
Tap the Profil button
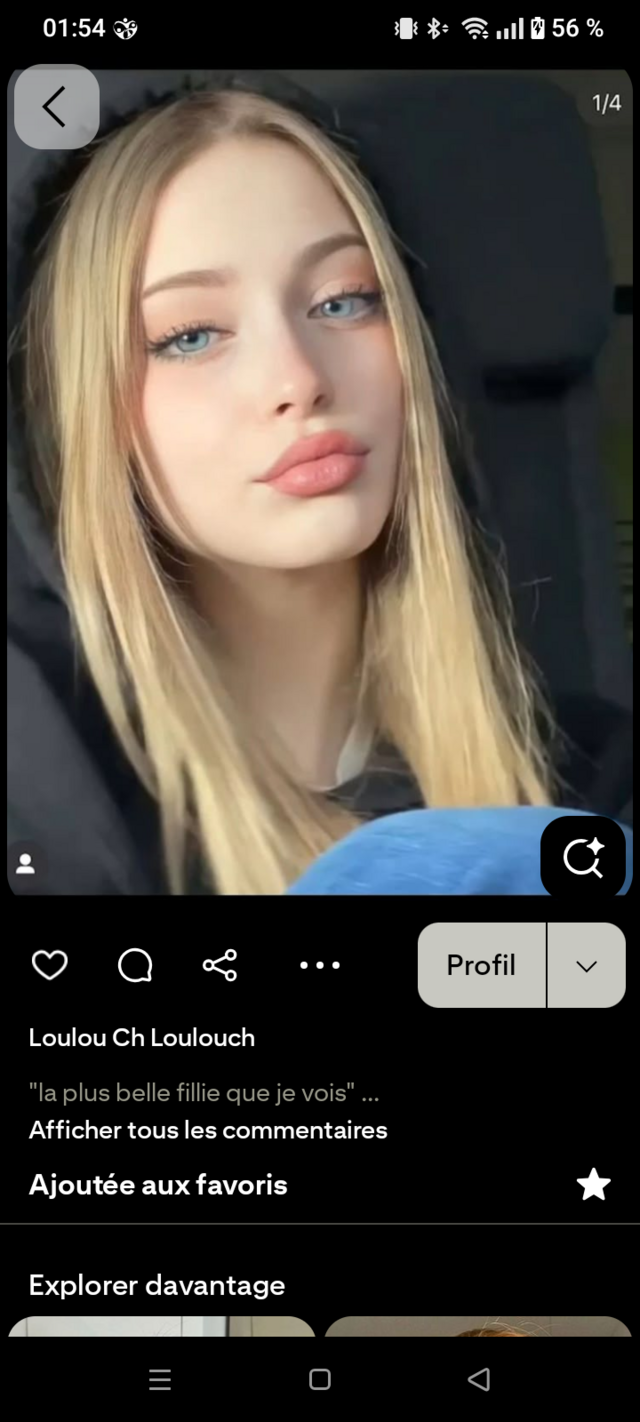(481, 965)
